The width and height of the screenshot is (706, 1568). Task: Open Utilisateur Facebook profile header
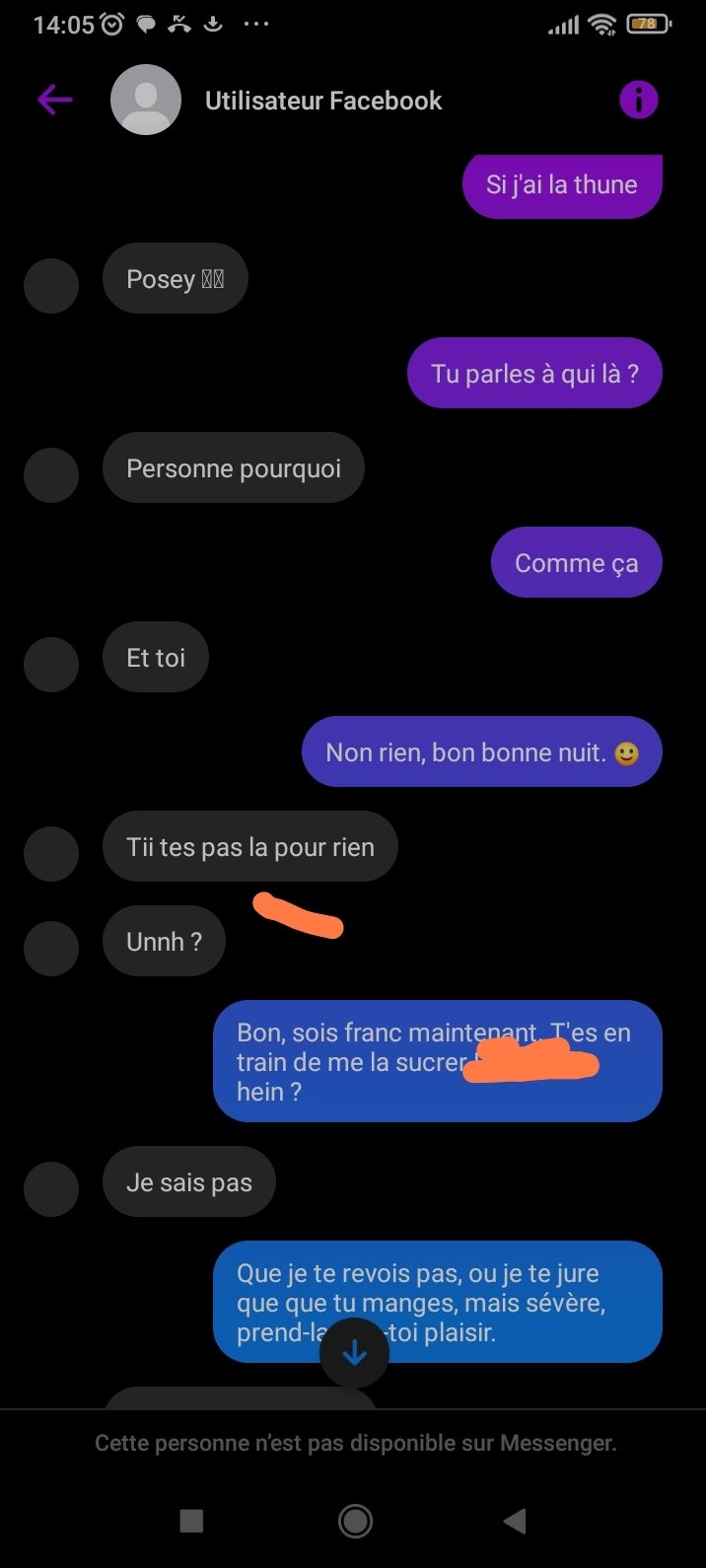coord(322,101)
